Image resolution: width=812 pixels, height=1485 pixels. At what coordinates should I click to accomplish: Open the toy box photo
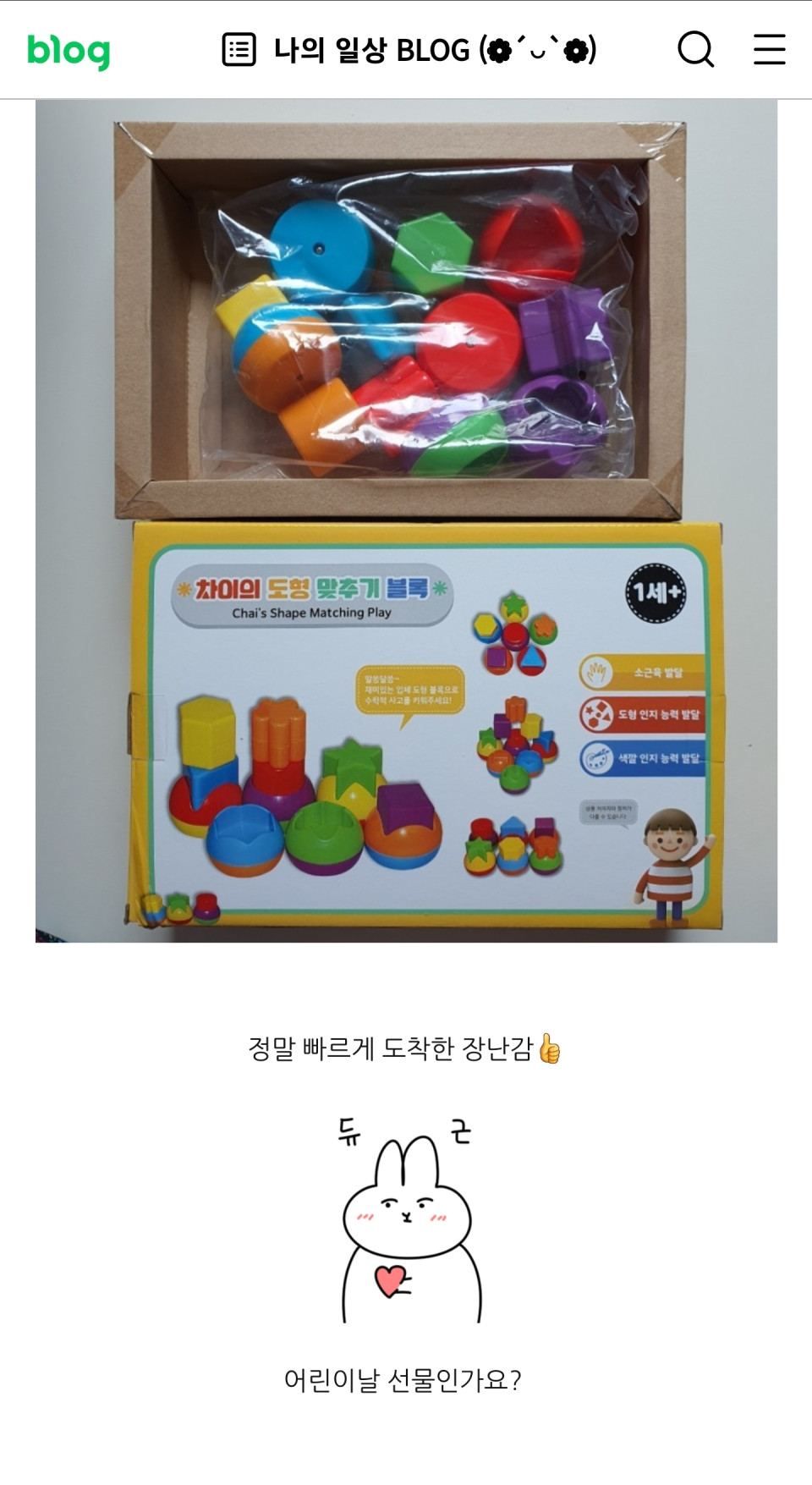pos(406,520)
